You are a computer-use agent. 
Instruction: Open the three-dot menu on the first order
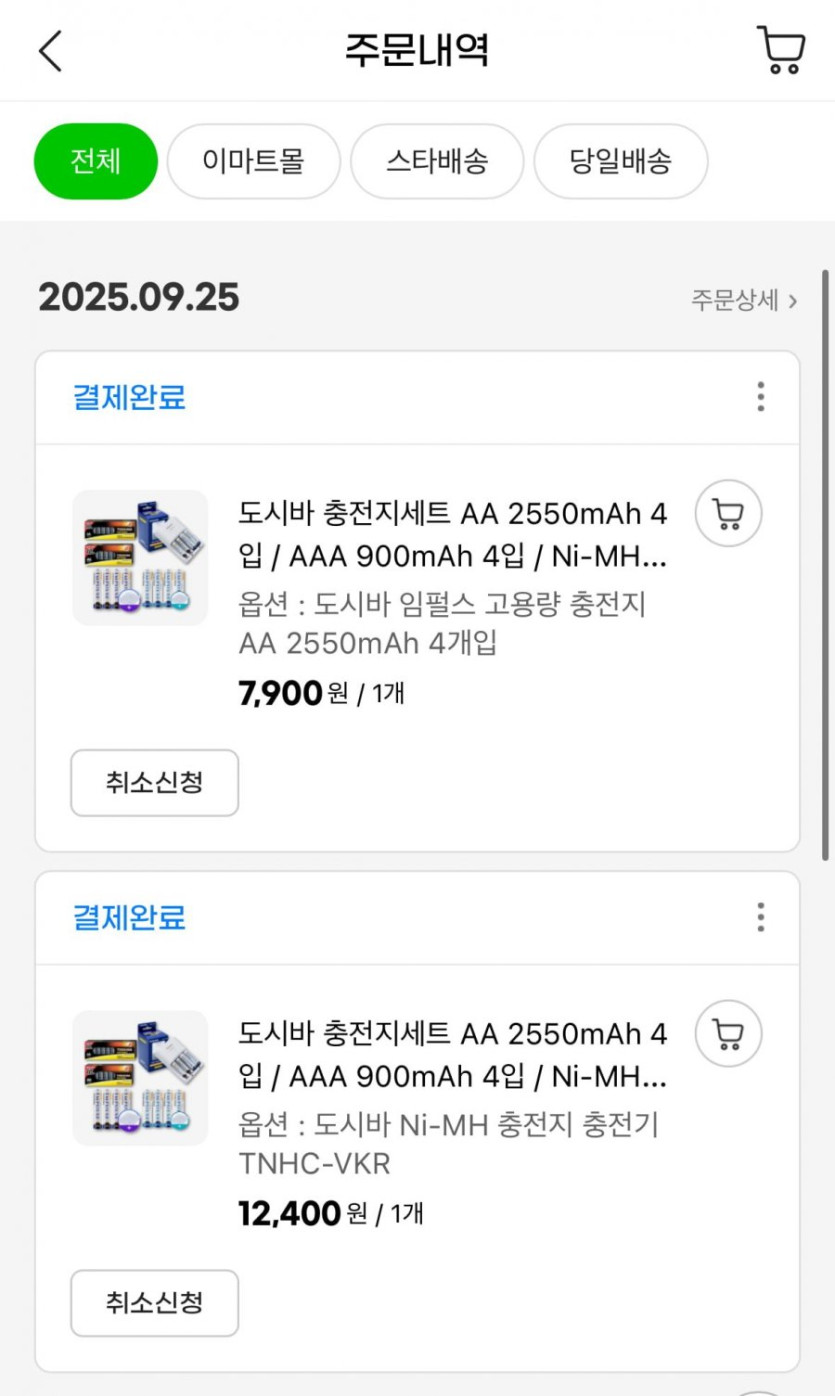[760, 397]
